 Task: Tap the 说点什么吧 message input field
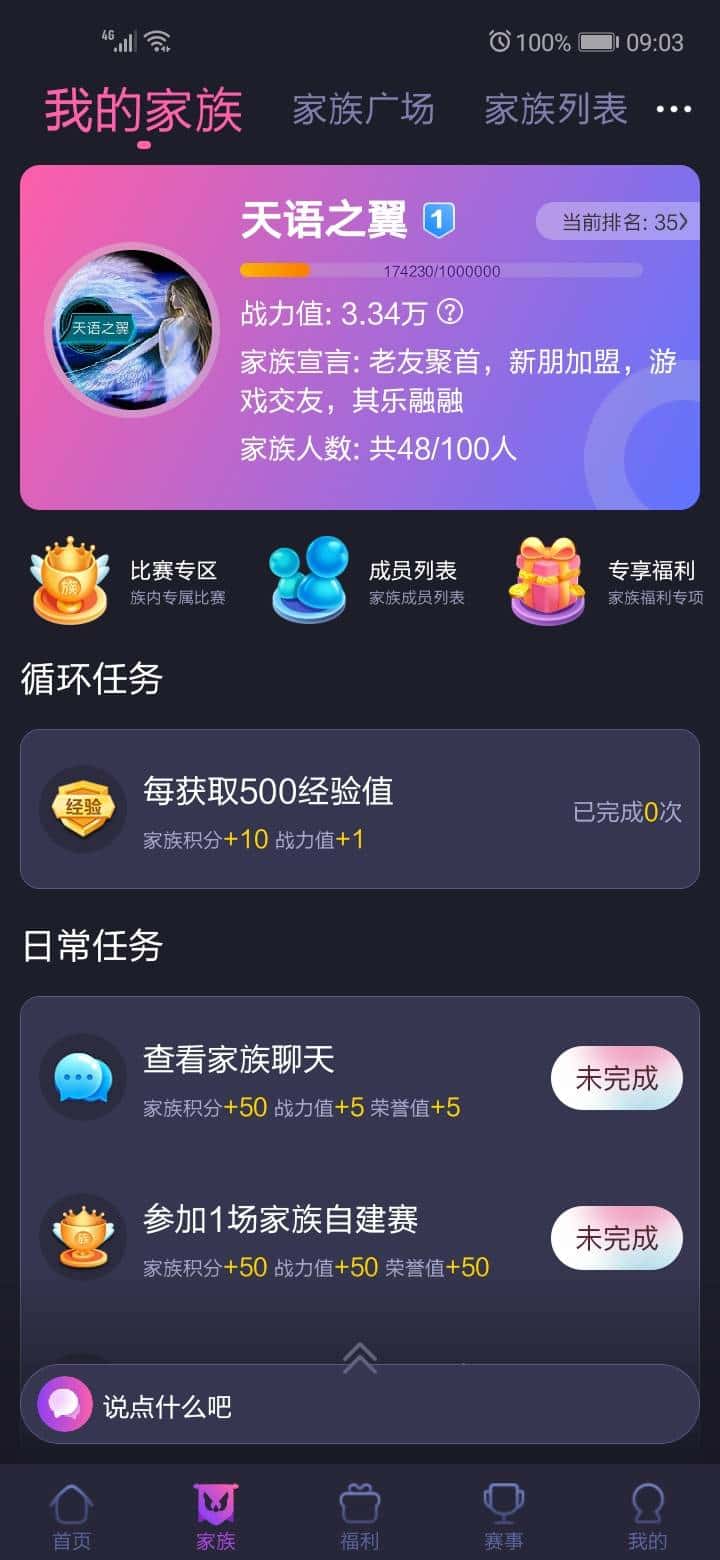(360, 1404)
